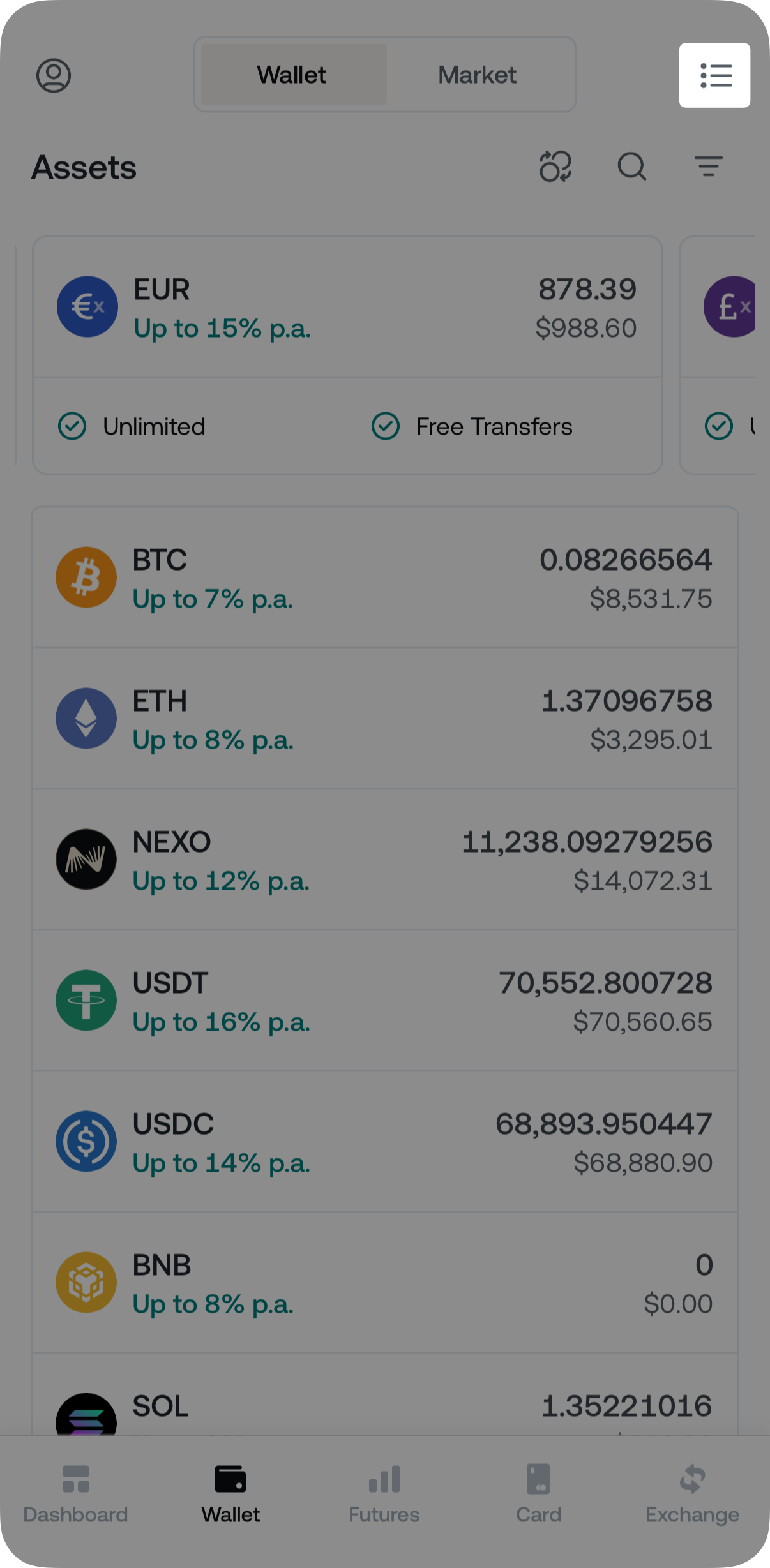Open the BTC asset row
Image resolution: width=770 pixels, height=1568 pixels.
coord(385,578)
